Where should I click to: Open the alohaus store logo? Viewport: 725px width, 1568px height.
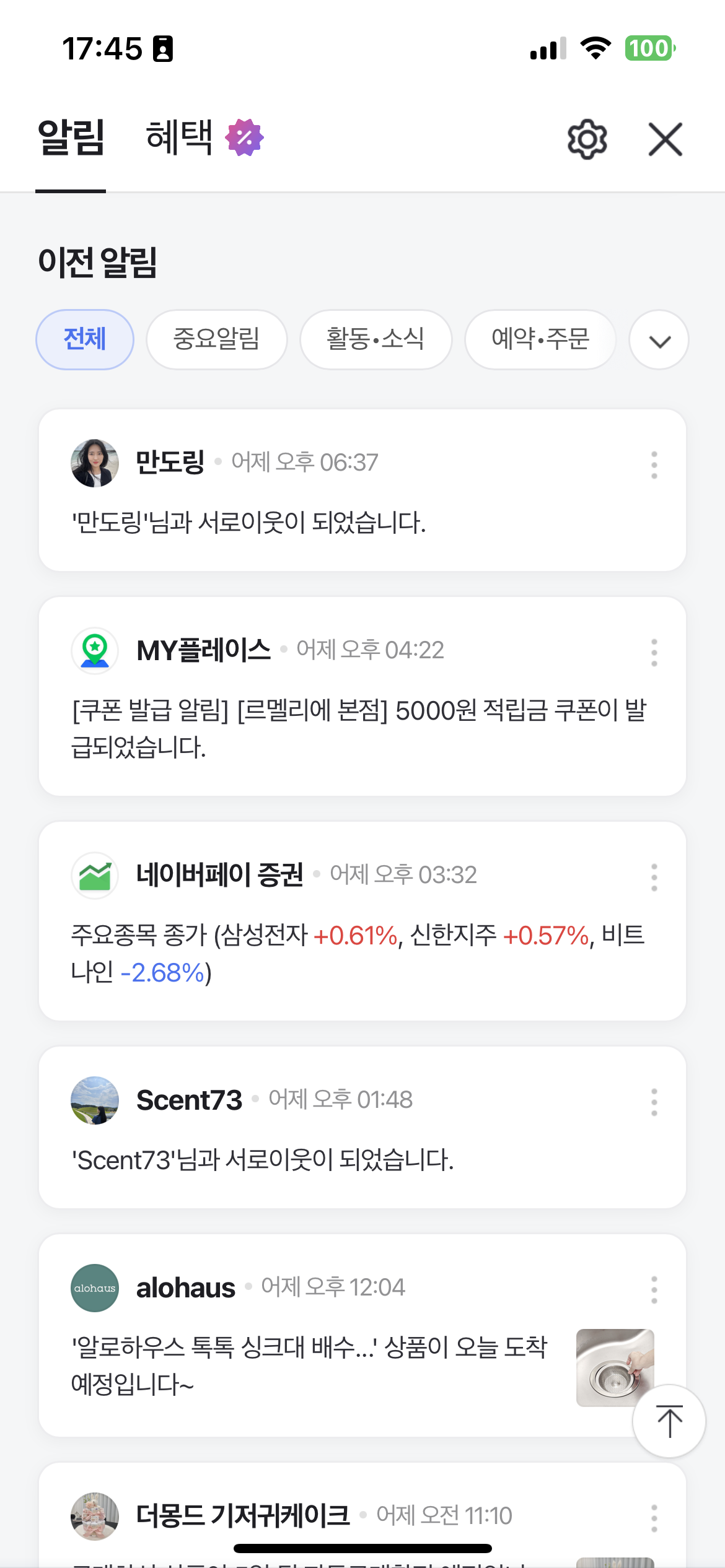(x=94, y=1286)
